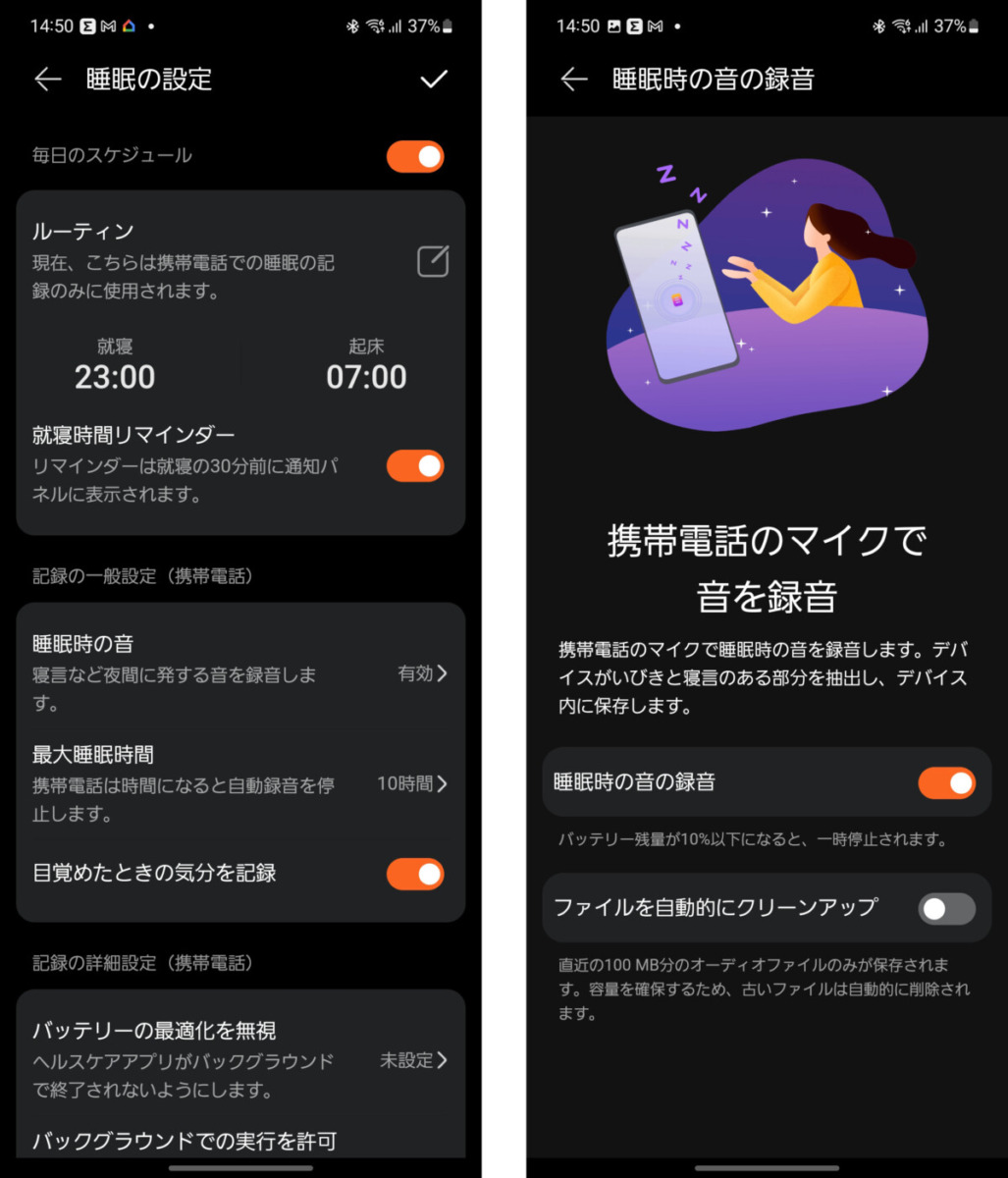This screenshot has width=1008, height=1178.
Task: Confirm sleep settings with the checkmark
Action: 434,80
